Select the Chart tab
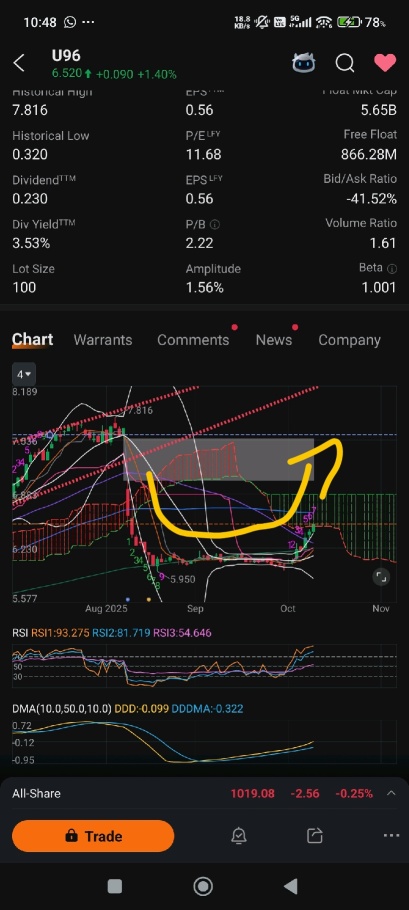The image size is (409, 910). (x=32, y=340)
